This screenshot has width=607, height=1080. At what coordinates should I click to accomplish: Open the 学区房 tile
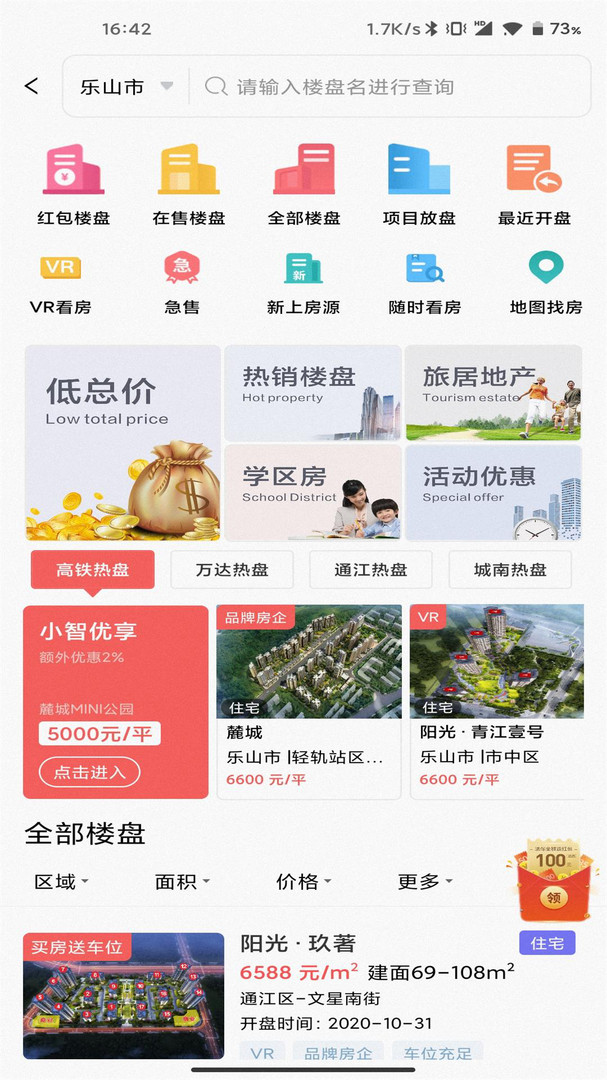(x=312, y=492)
